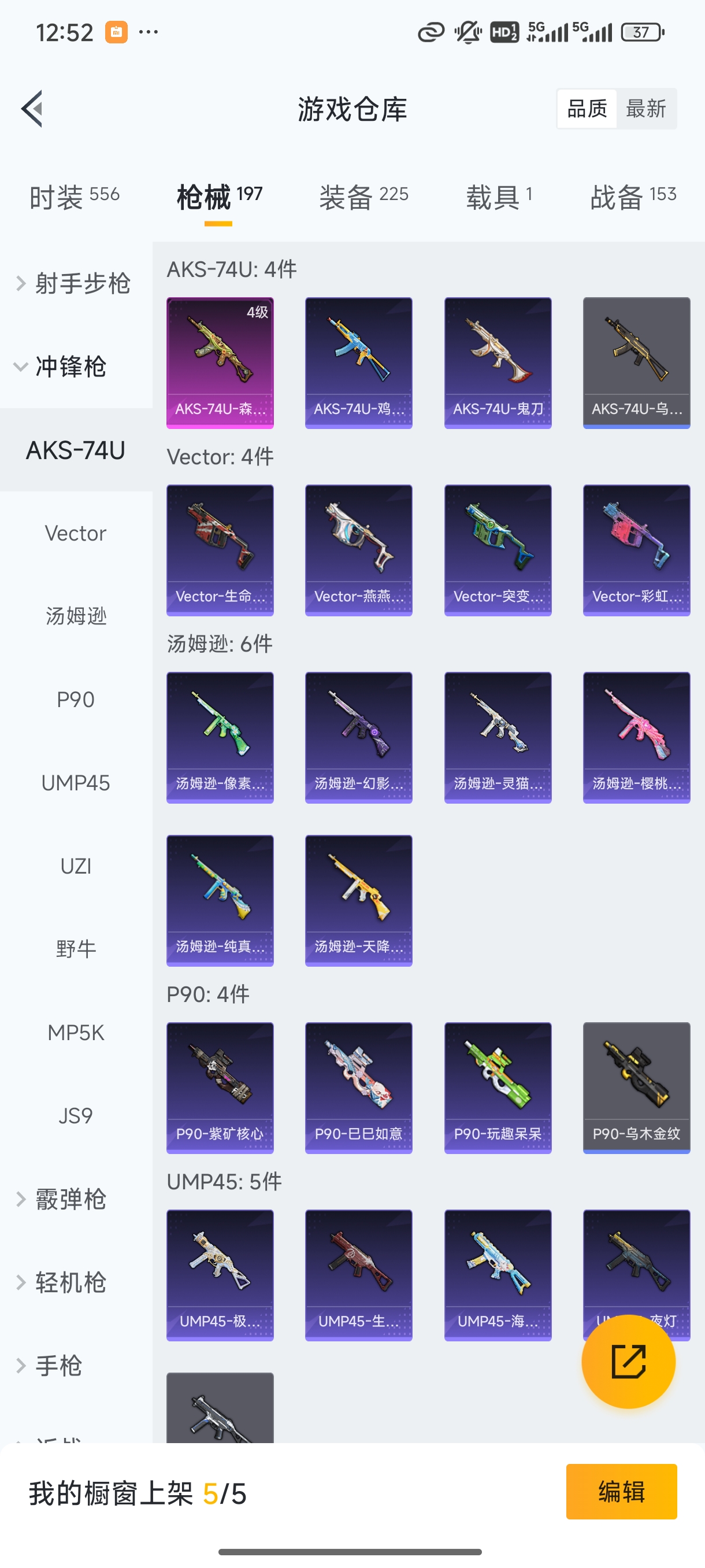Switch to the 时装 tab
The width and height of the screenshot is (705, 1568).
pos(74,197)
